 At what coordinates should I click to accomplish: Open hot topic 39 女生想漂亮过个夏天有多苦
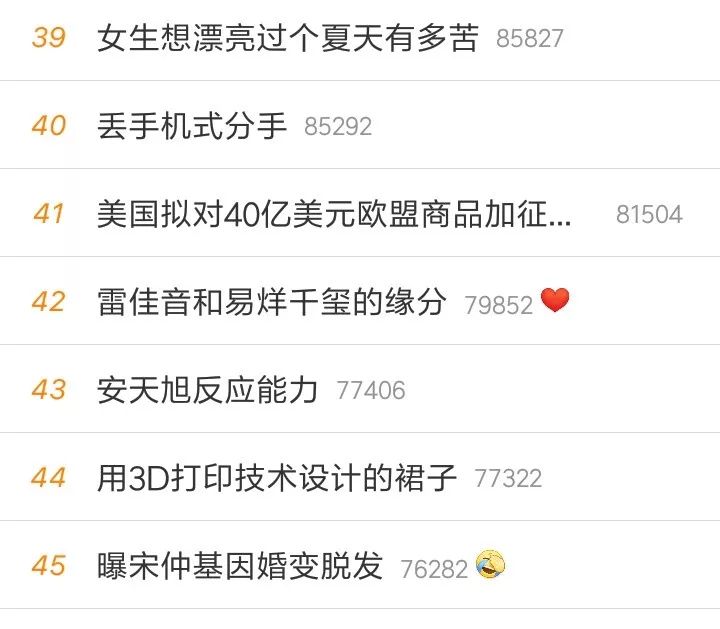[288, 38]
